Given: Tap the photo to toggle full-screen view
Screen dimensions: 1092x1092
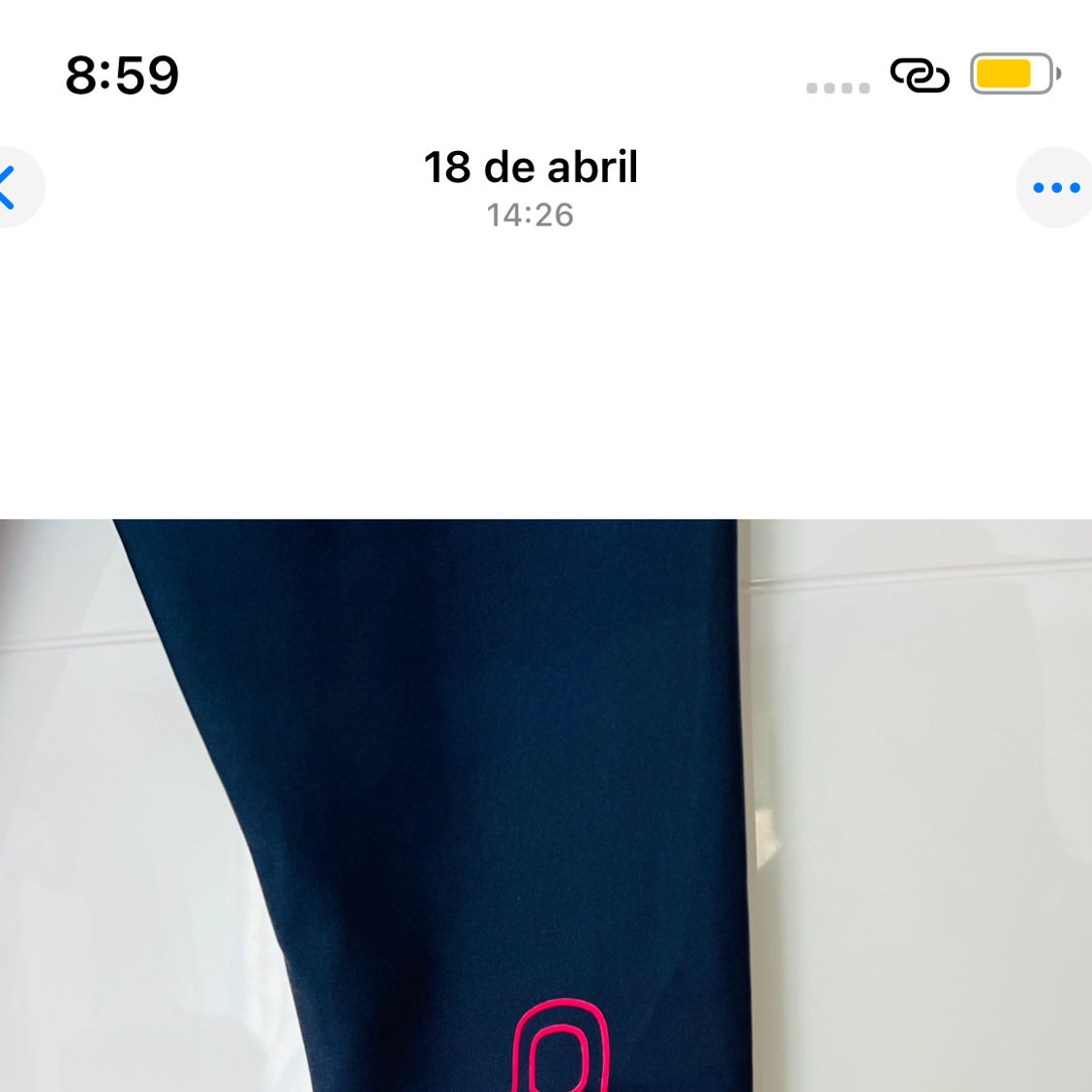Looking at the screenshot, I should point(546,804).
